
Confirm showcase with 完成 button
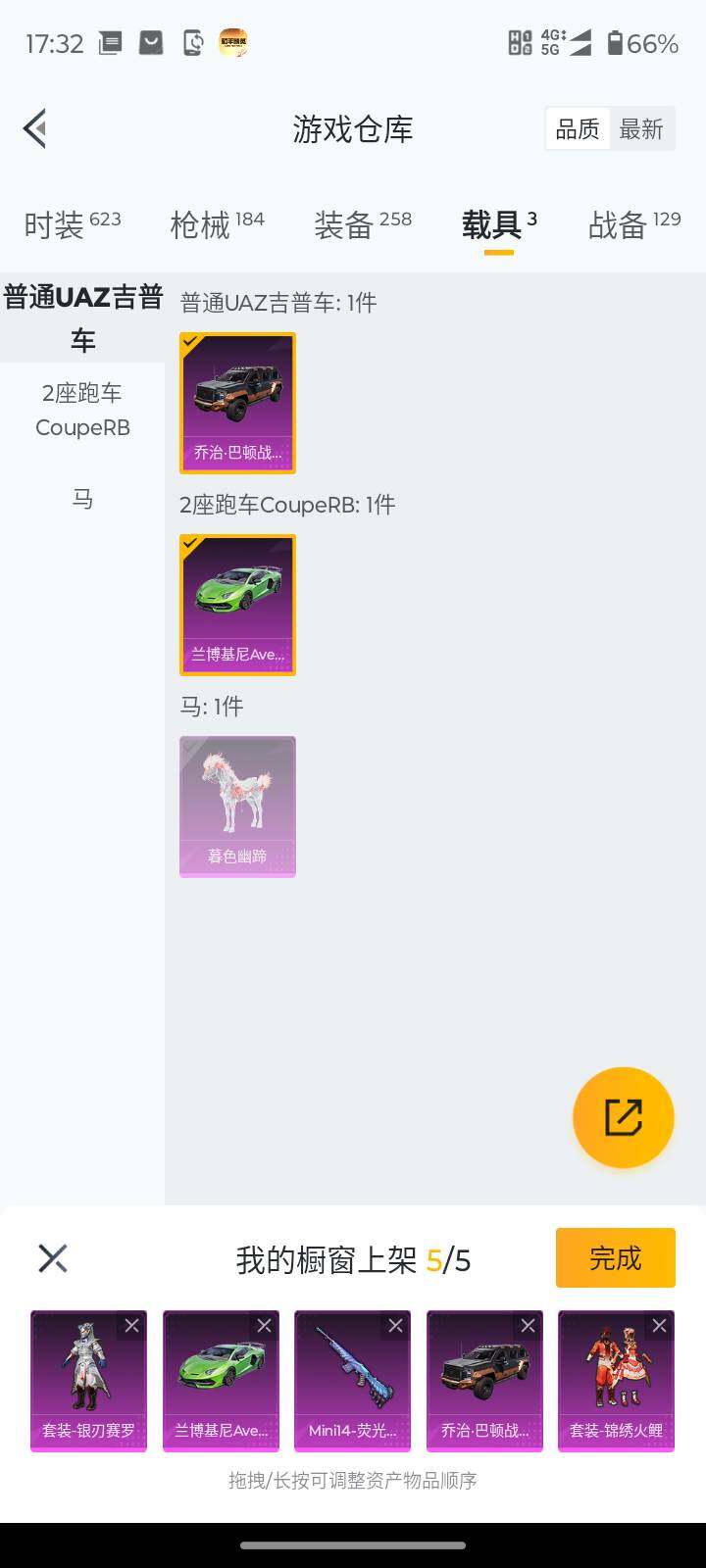click(615, 1257)
